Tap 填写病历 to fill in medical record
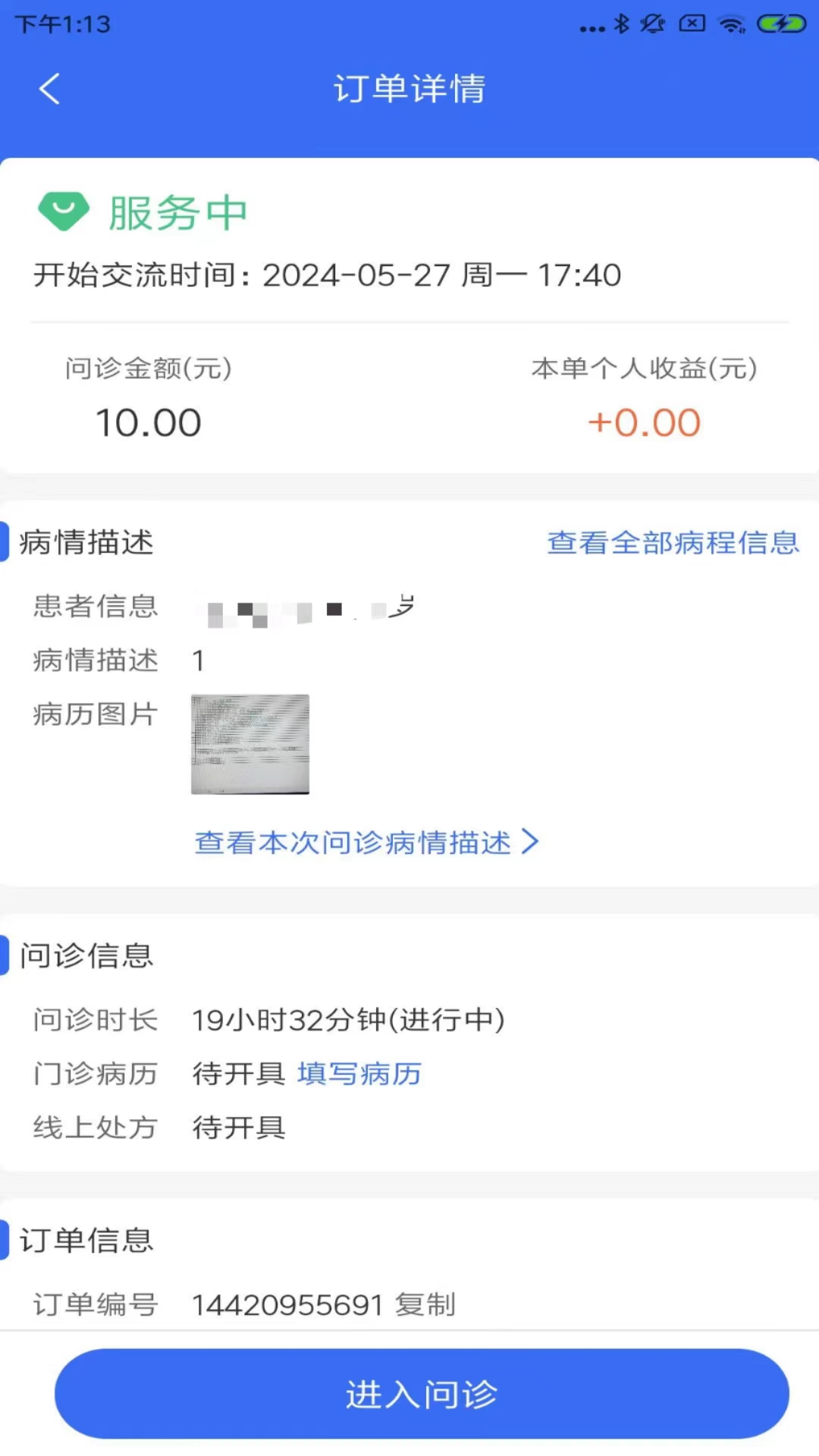Screen dimensions: 819x1456 point(359,1074)
